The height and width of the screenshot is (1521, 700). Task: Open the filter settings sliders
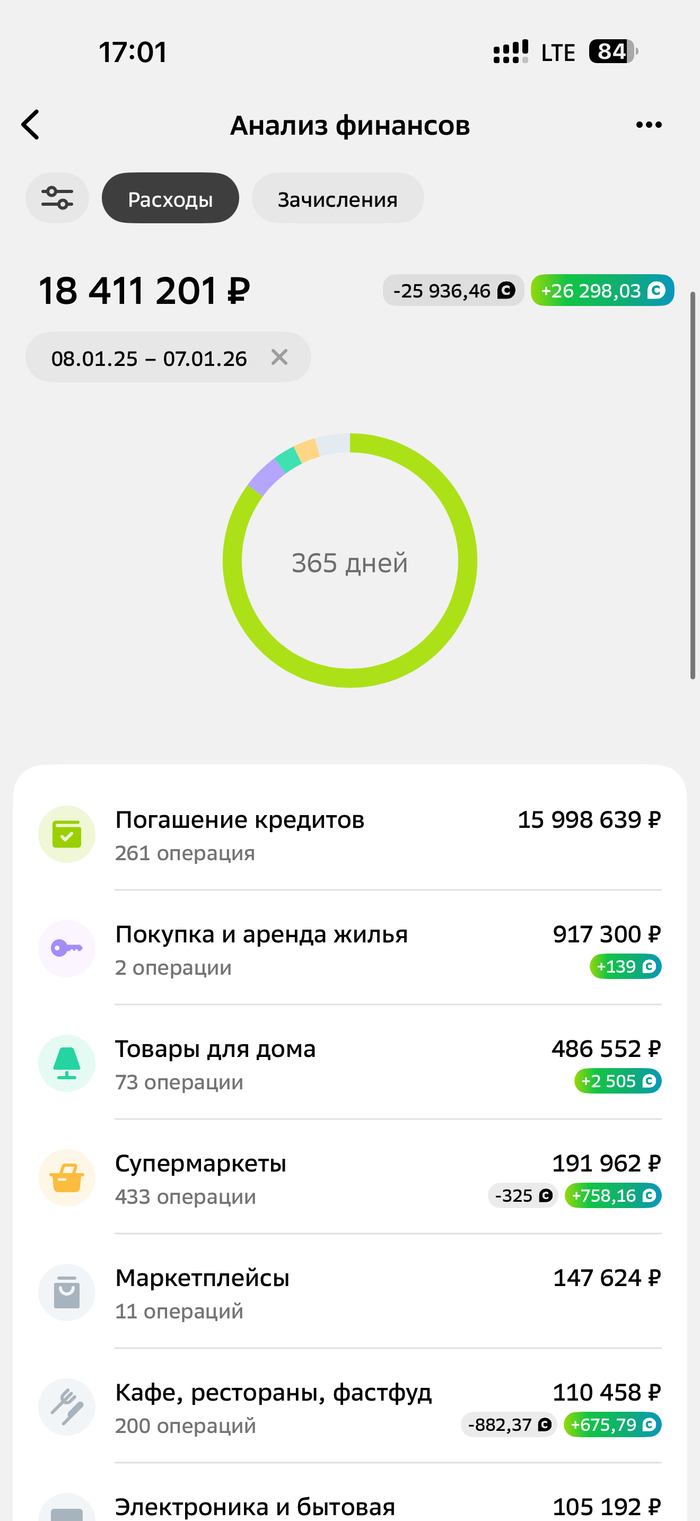(x=57, y=198)
